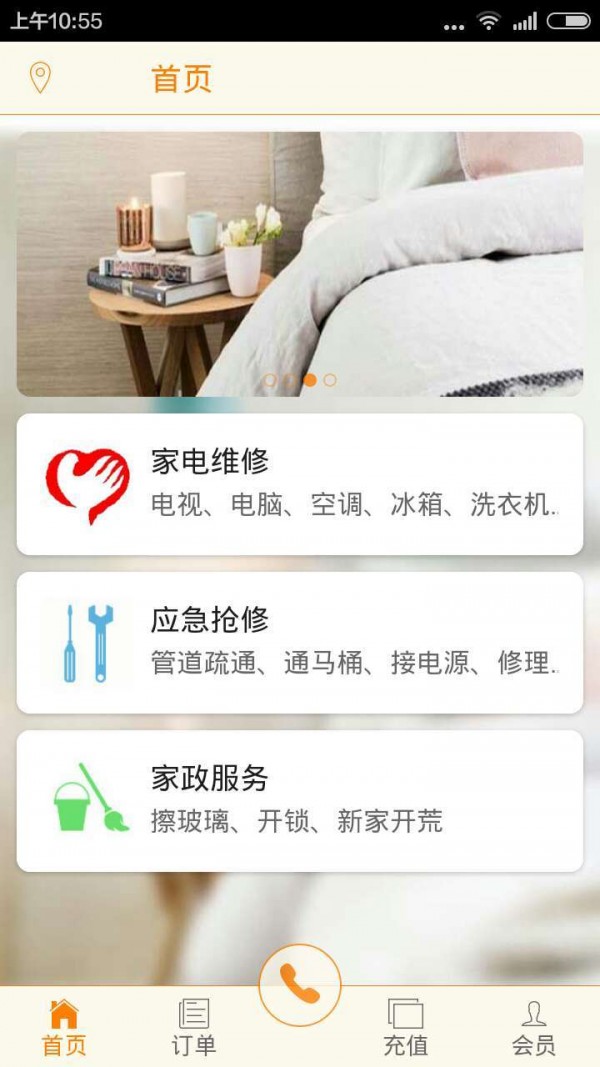Switch to the 首页 tab
The height and width of the screenshot is (1067, 600).
[64, 1027]
